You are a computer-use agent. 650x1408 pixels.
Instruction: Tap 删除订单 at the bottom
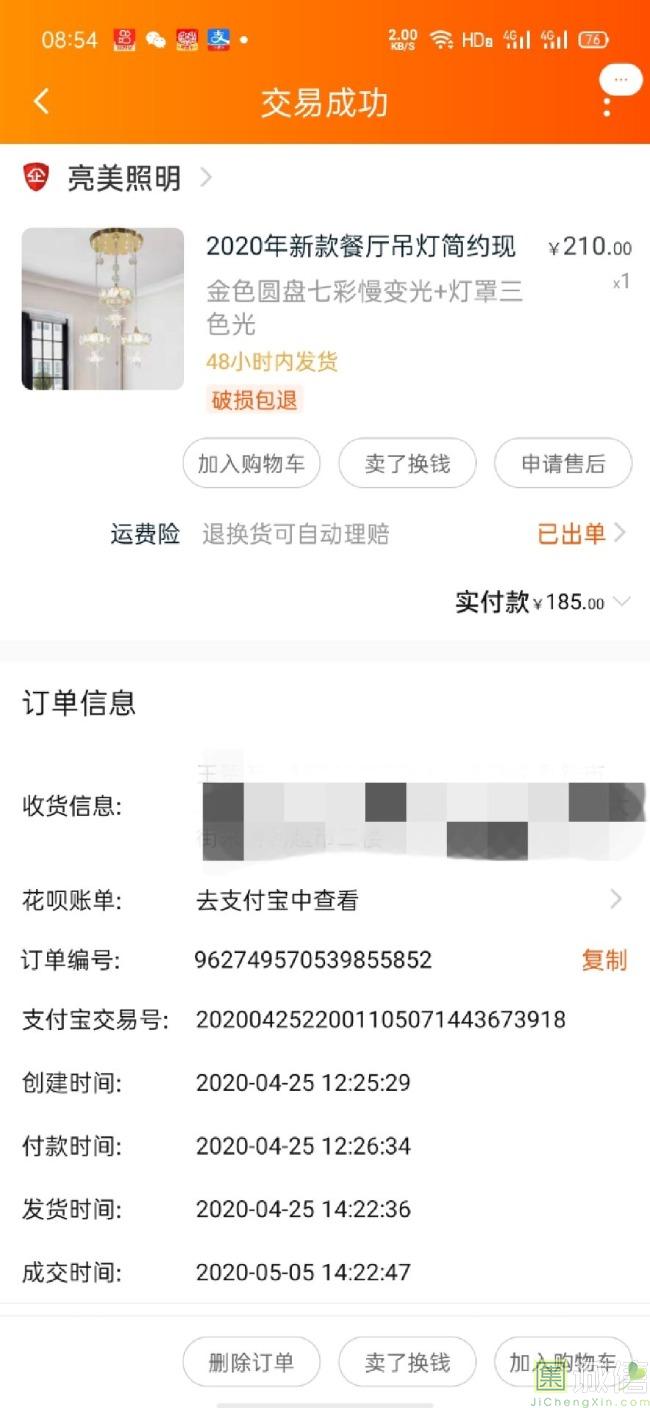click(x=251, y=1362)
